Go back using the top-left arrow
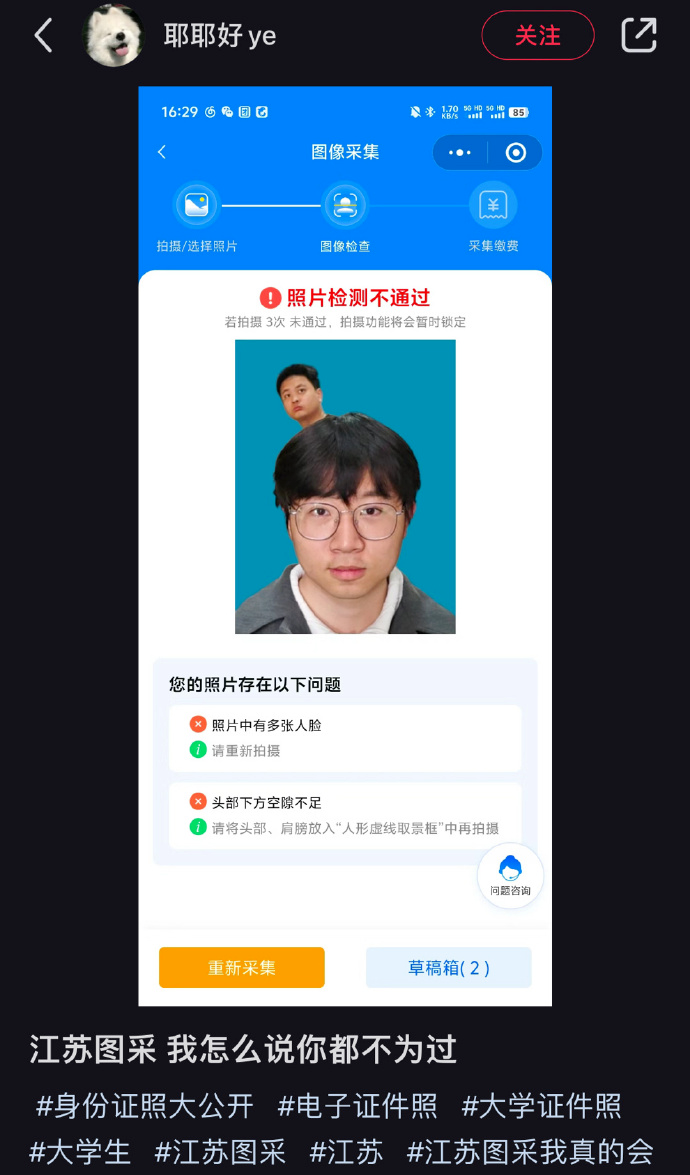690x1175 pixels. tap(43, 36)
